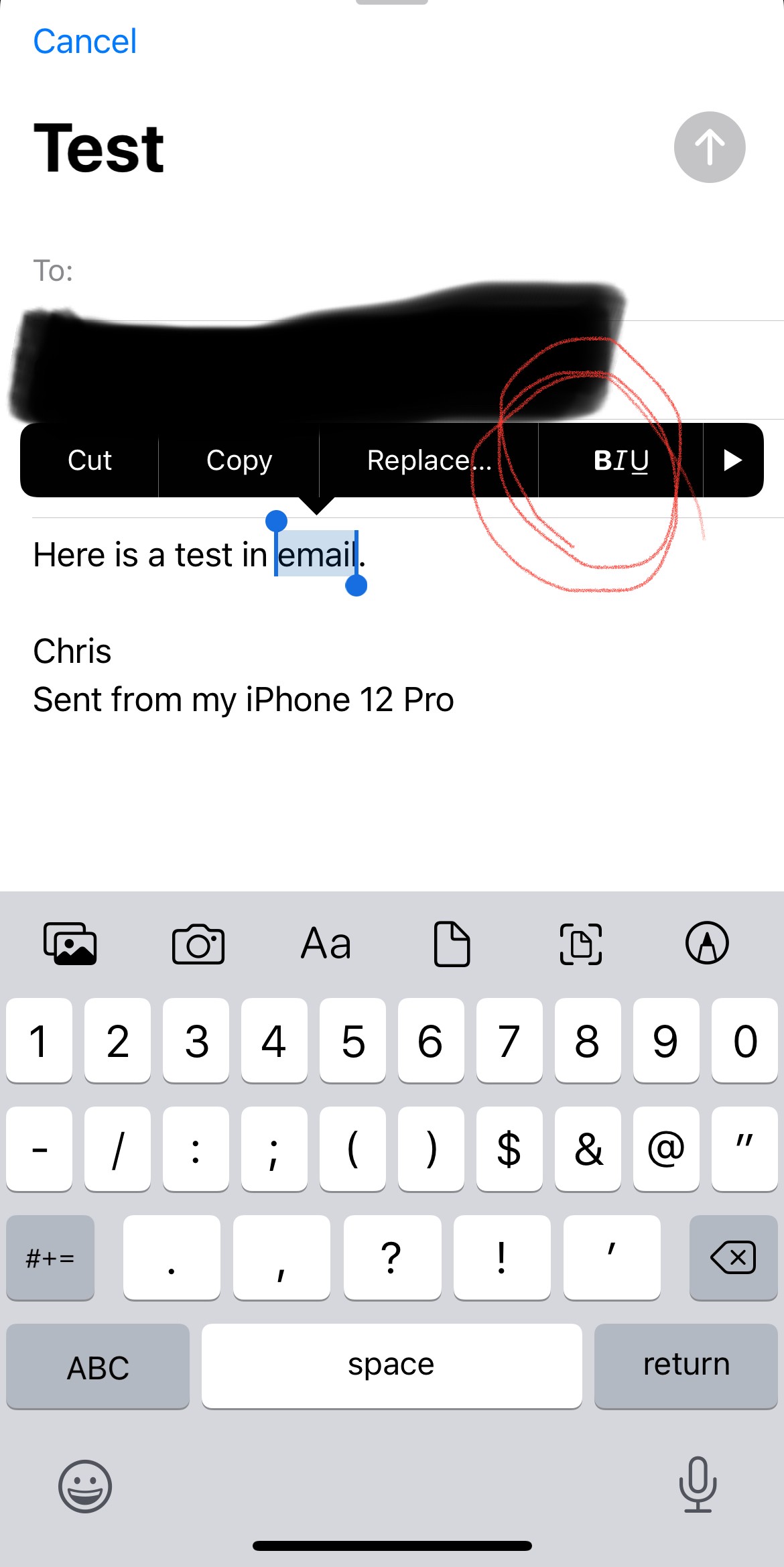Cancel the email draft
Image resolution: width=784 pixels, height=1567 pixels.
(85, 42)
